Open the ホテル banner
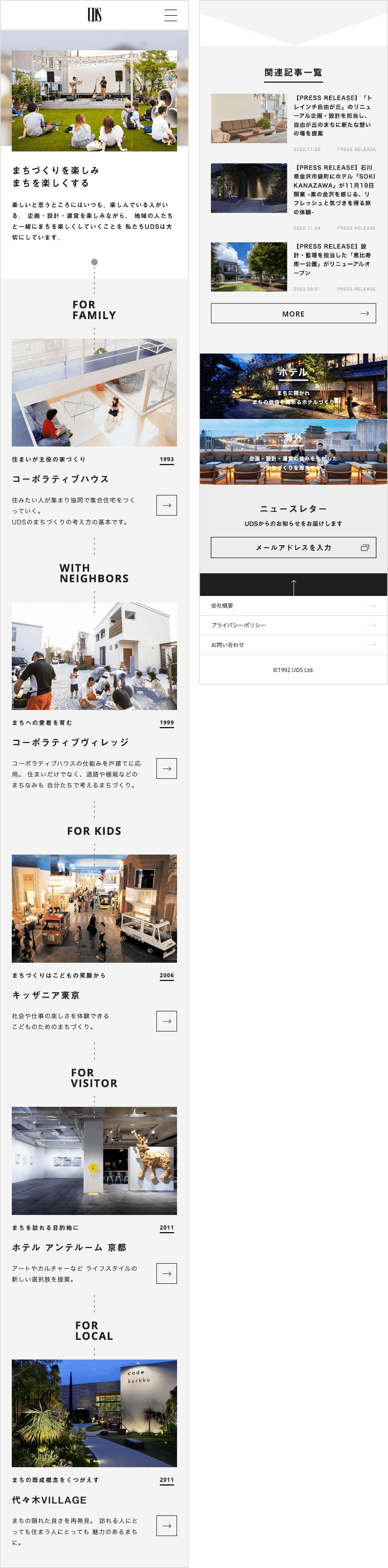This screenshot has width=388, height=1568. tap(293, 385)
